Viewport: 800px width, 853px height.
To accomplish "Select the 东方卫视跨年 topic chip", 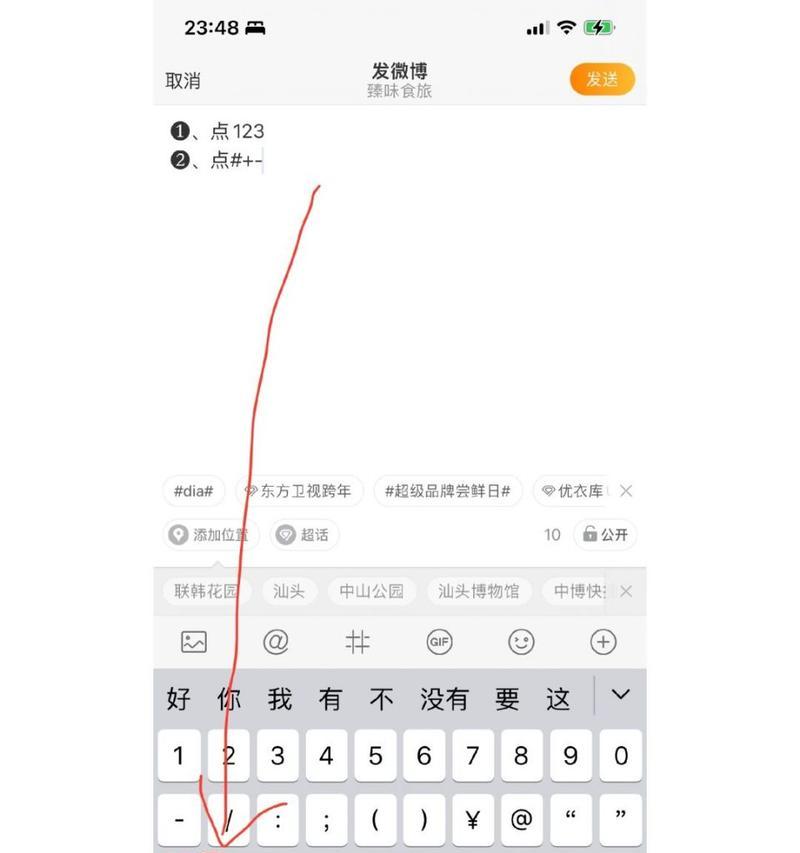I will point(299,491).
